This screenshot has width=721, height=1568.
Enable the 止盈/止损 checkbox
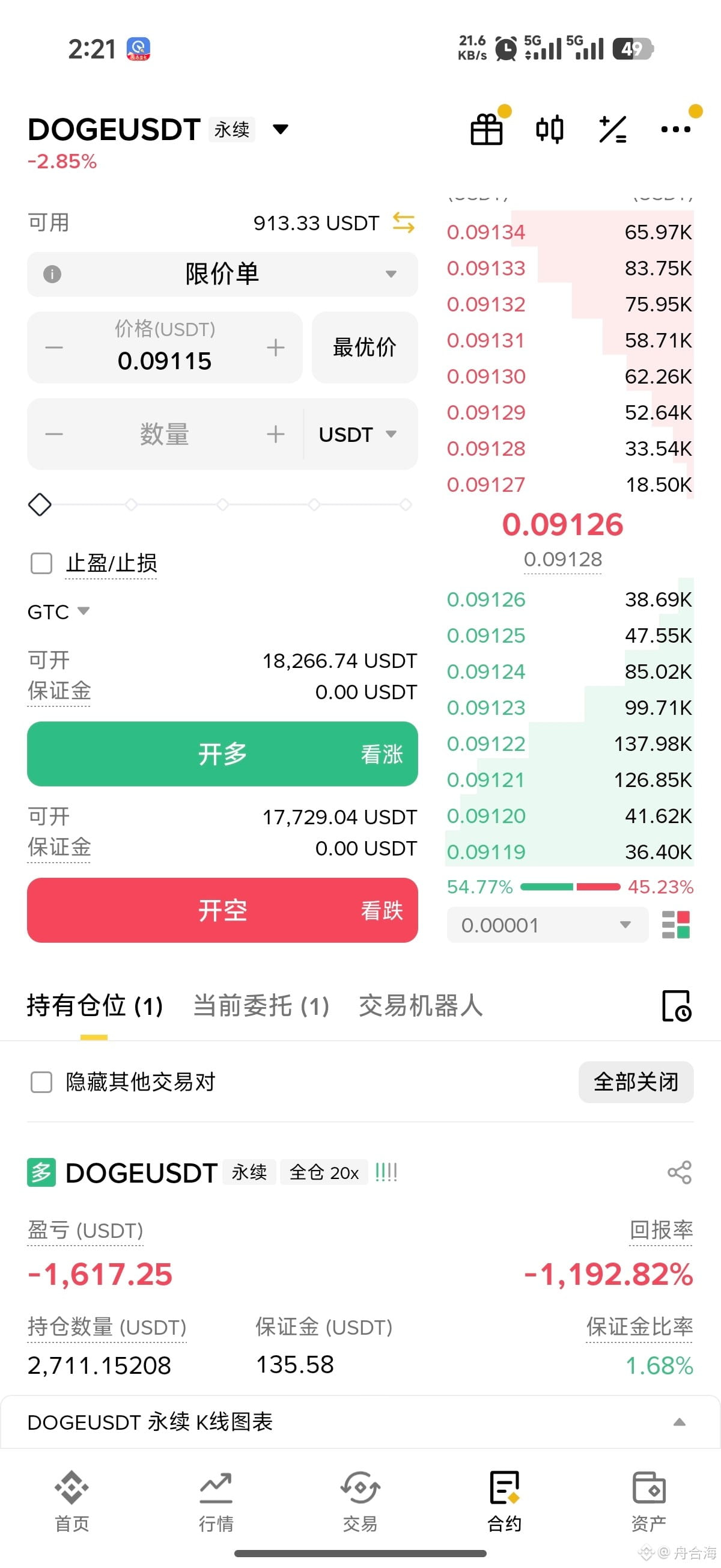click(x=41, y=563)
